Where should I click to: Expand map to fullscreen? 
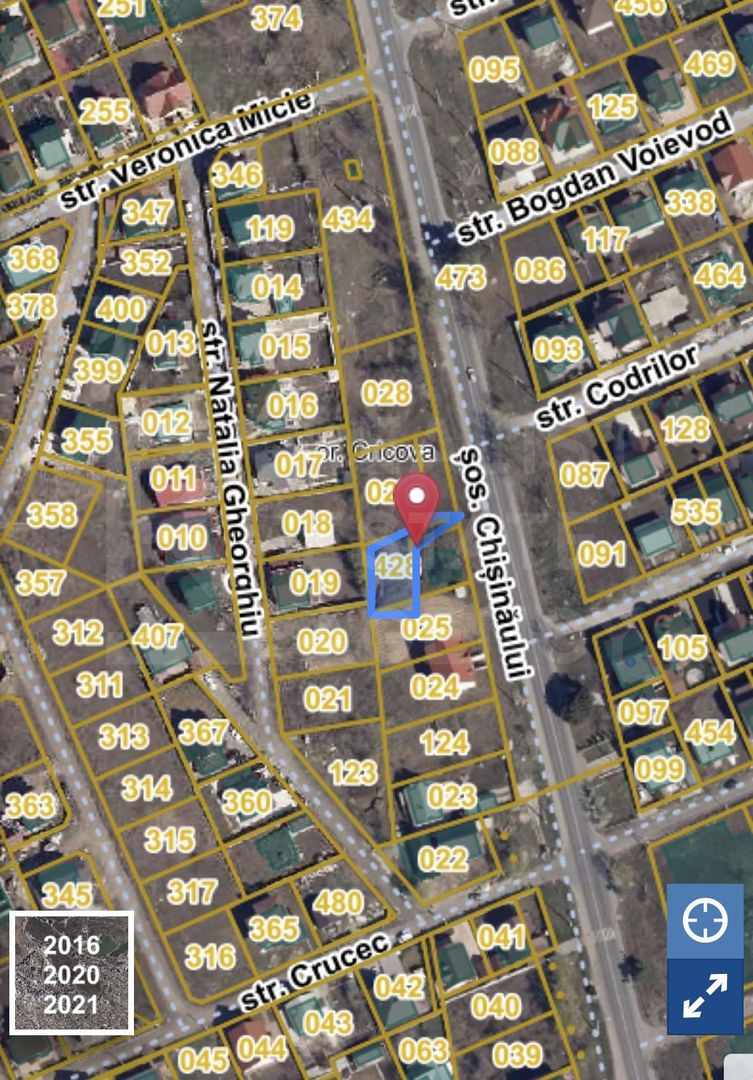705,996
